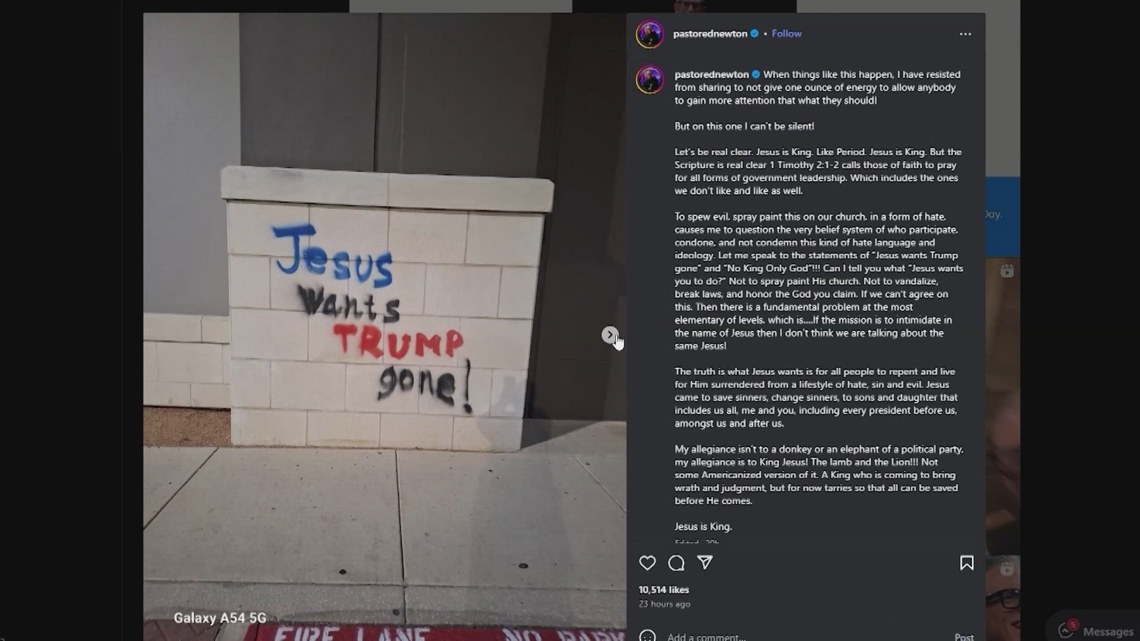Save the post with the bookmark icon

tap(966, 563)
